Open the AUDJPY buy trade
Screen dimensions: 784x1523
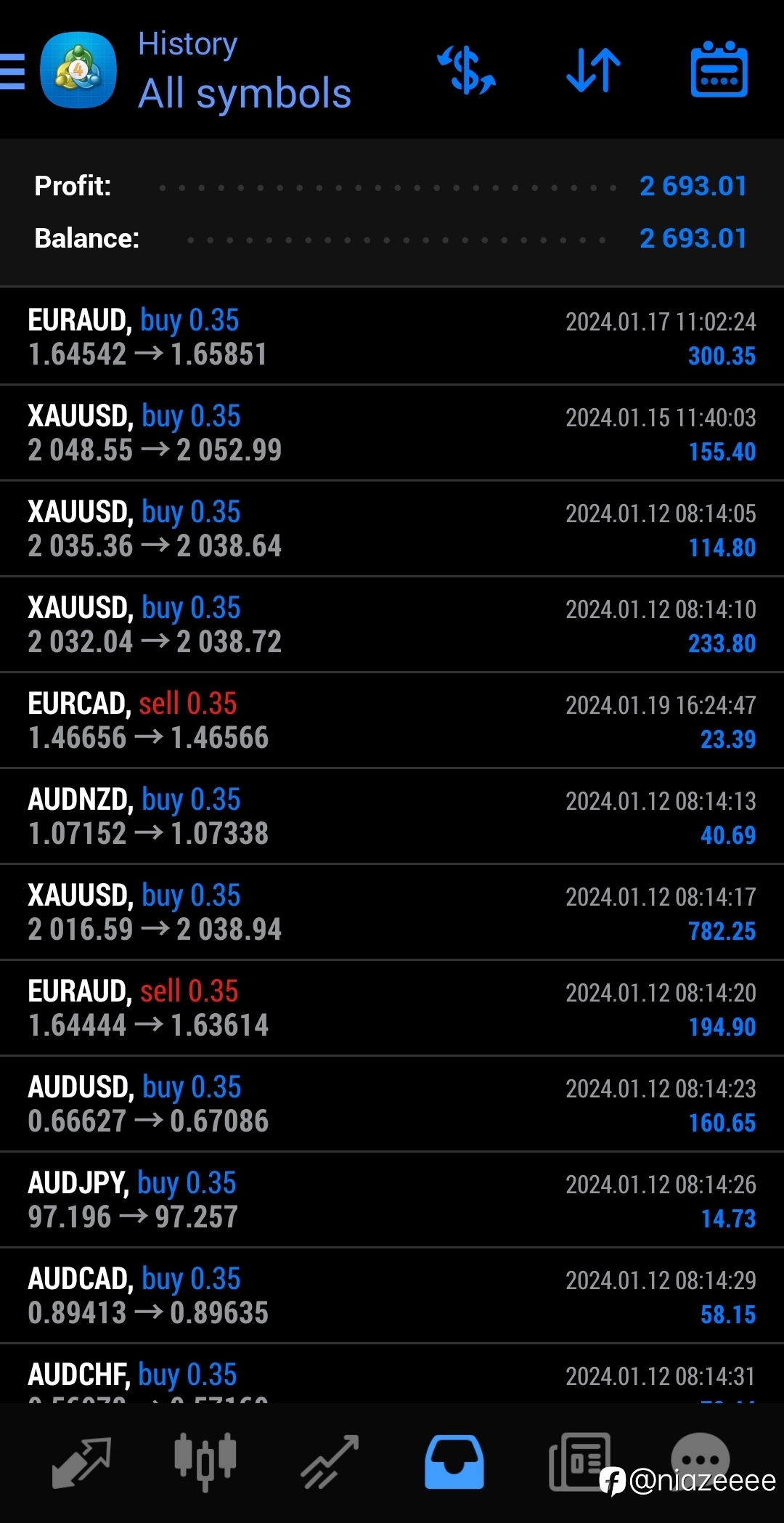coord(392,1199)
